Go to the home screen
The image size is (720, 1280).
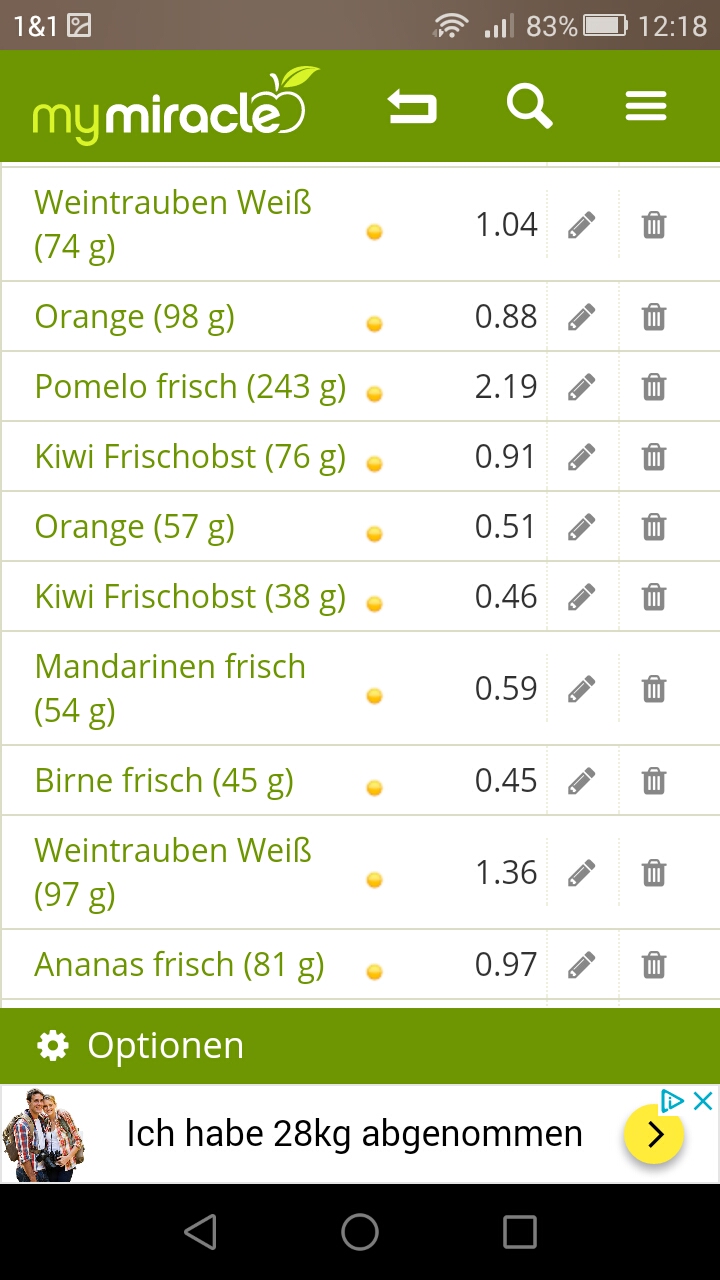coord(360,1232)
